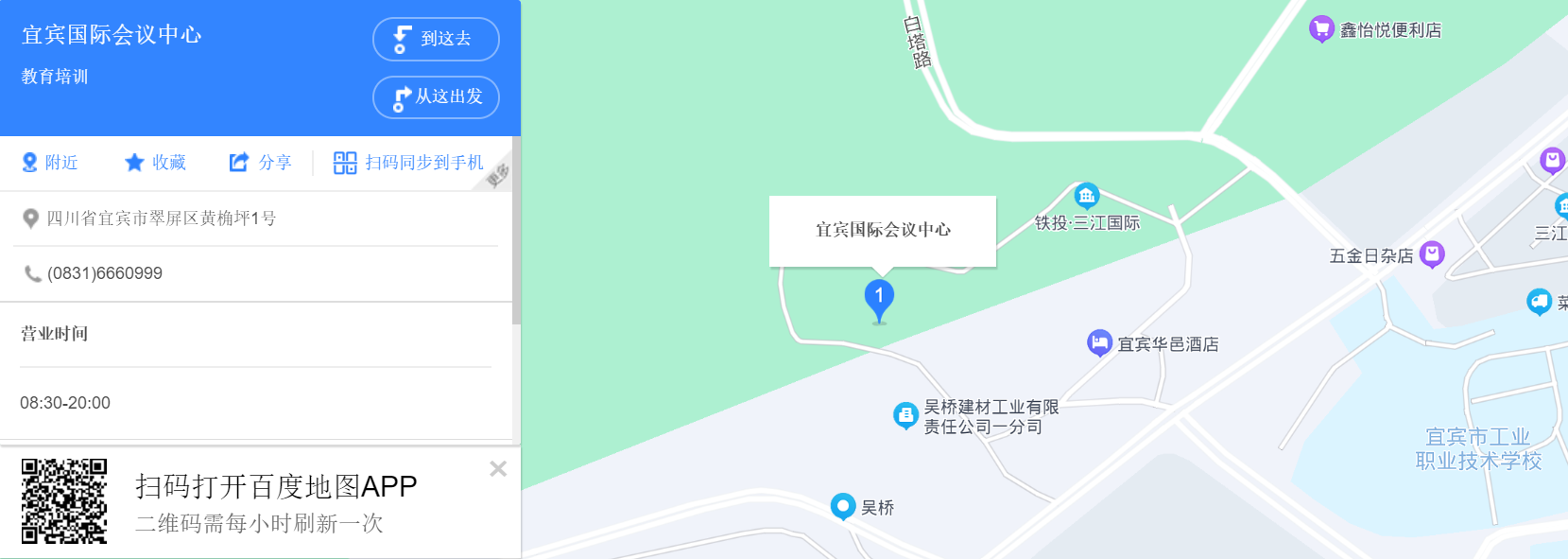1568x559 pixels.
Task: Open the 吴桥 location marker
Action: pos(842,506)
